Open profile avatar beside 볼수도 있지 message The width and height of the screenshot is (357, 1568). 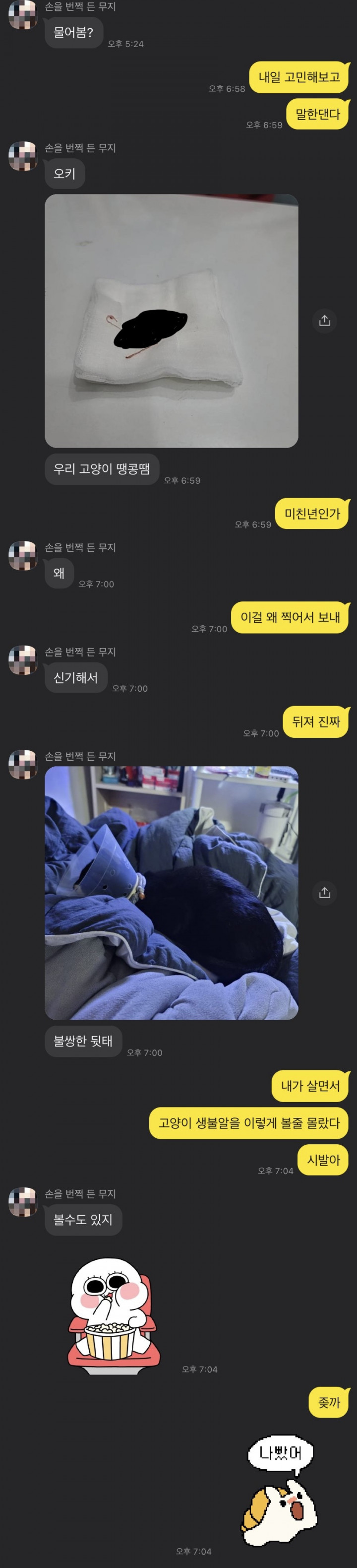pos(23,1202)
